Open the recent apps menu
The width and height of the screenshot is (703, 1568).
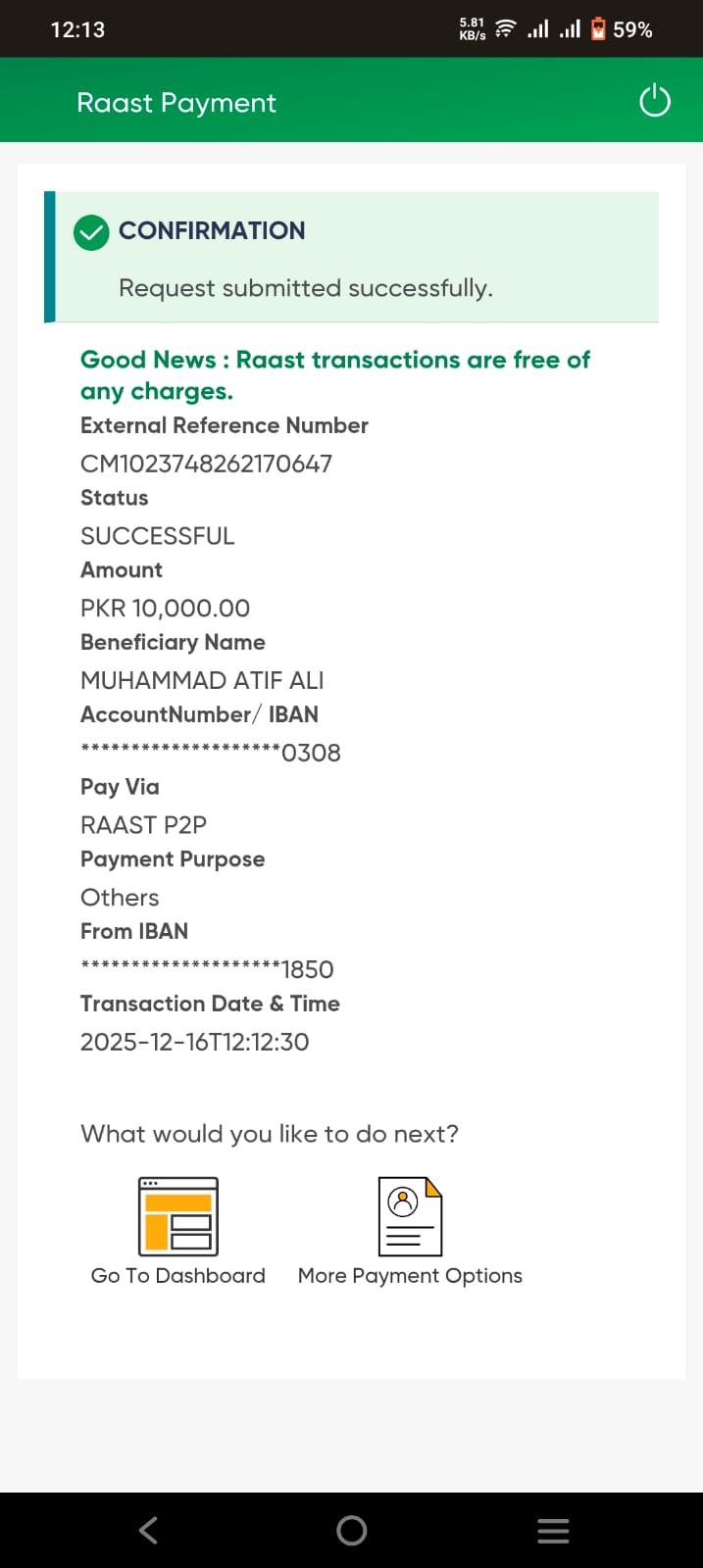click(x=553, y=1530)
